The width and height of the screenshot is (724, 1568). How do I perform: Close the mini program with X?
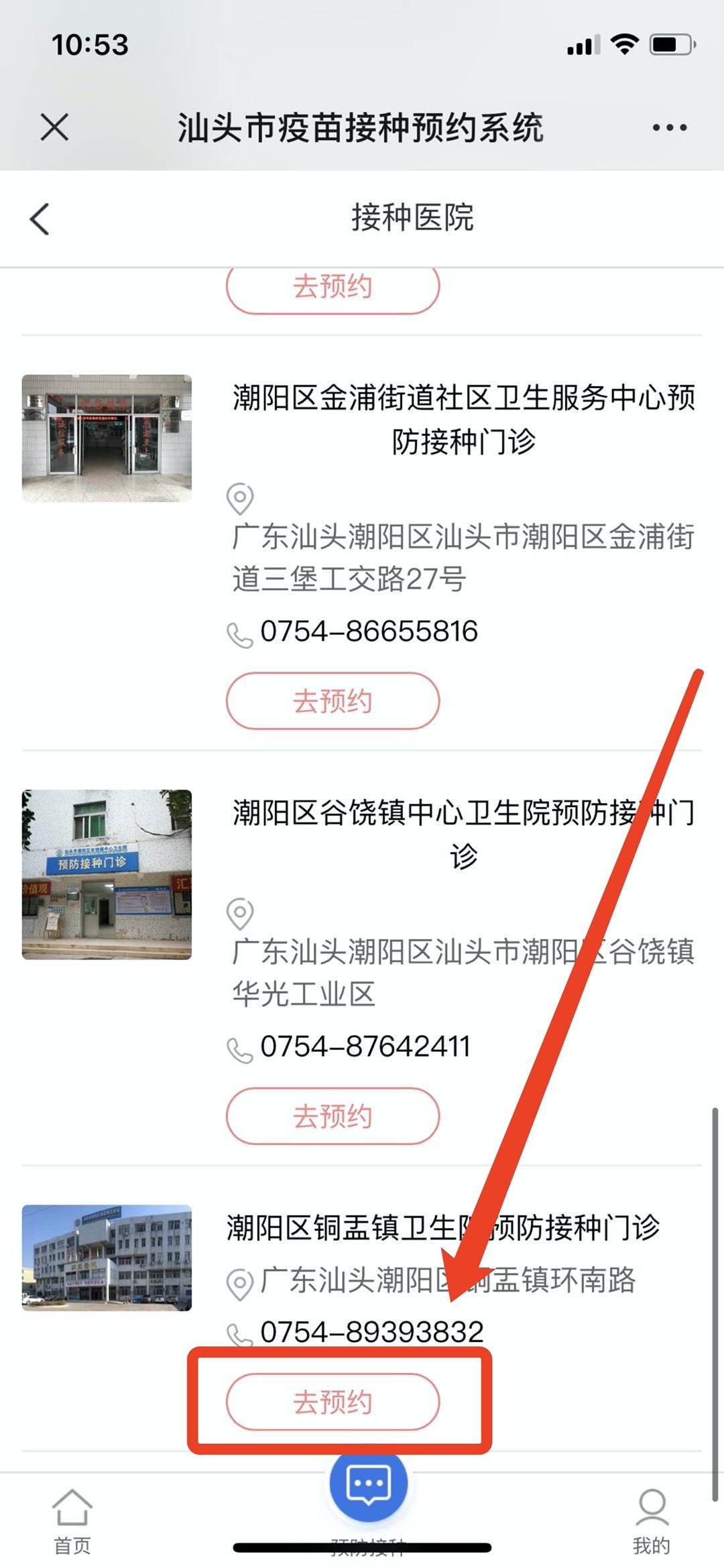(54, 127)
